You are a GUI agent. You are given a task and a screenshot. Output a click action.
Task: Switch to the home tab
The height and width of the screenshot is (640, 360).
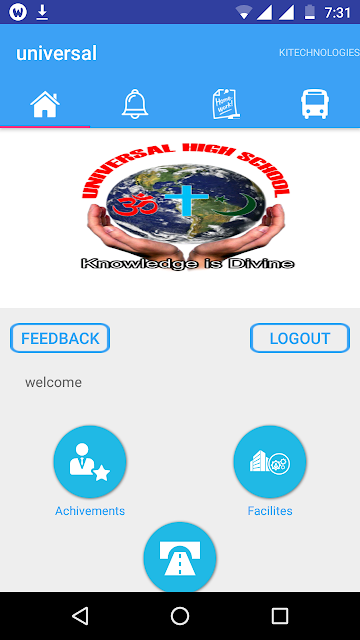point(45,104)
